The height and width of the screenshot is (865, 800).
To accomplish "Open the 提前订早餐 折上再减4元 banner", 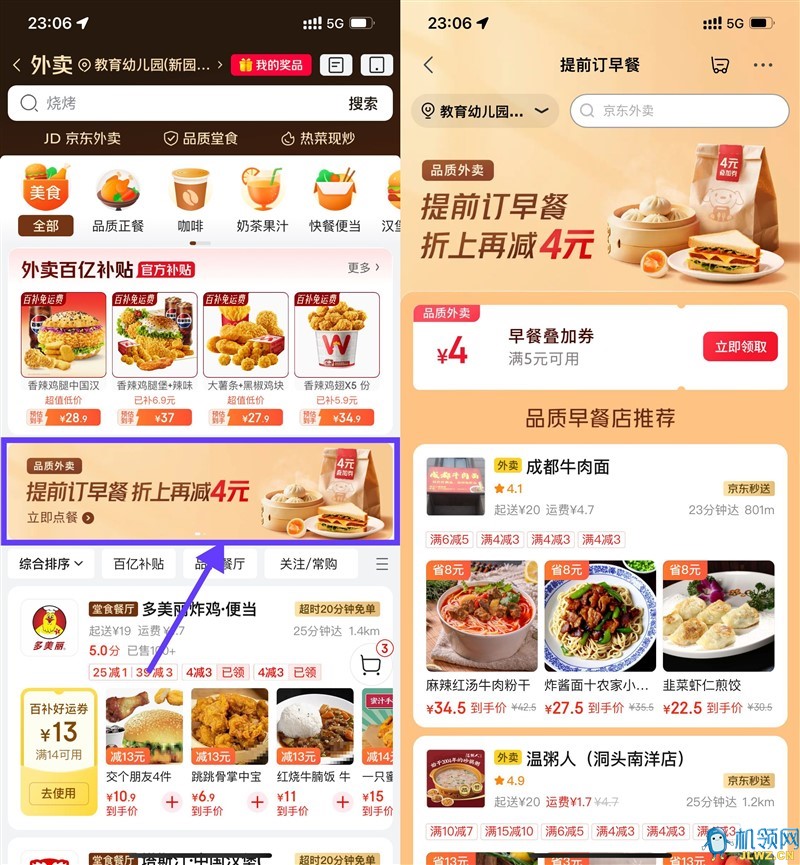I will [x=200, y=490].
